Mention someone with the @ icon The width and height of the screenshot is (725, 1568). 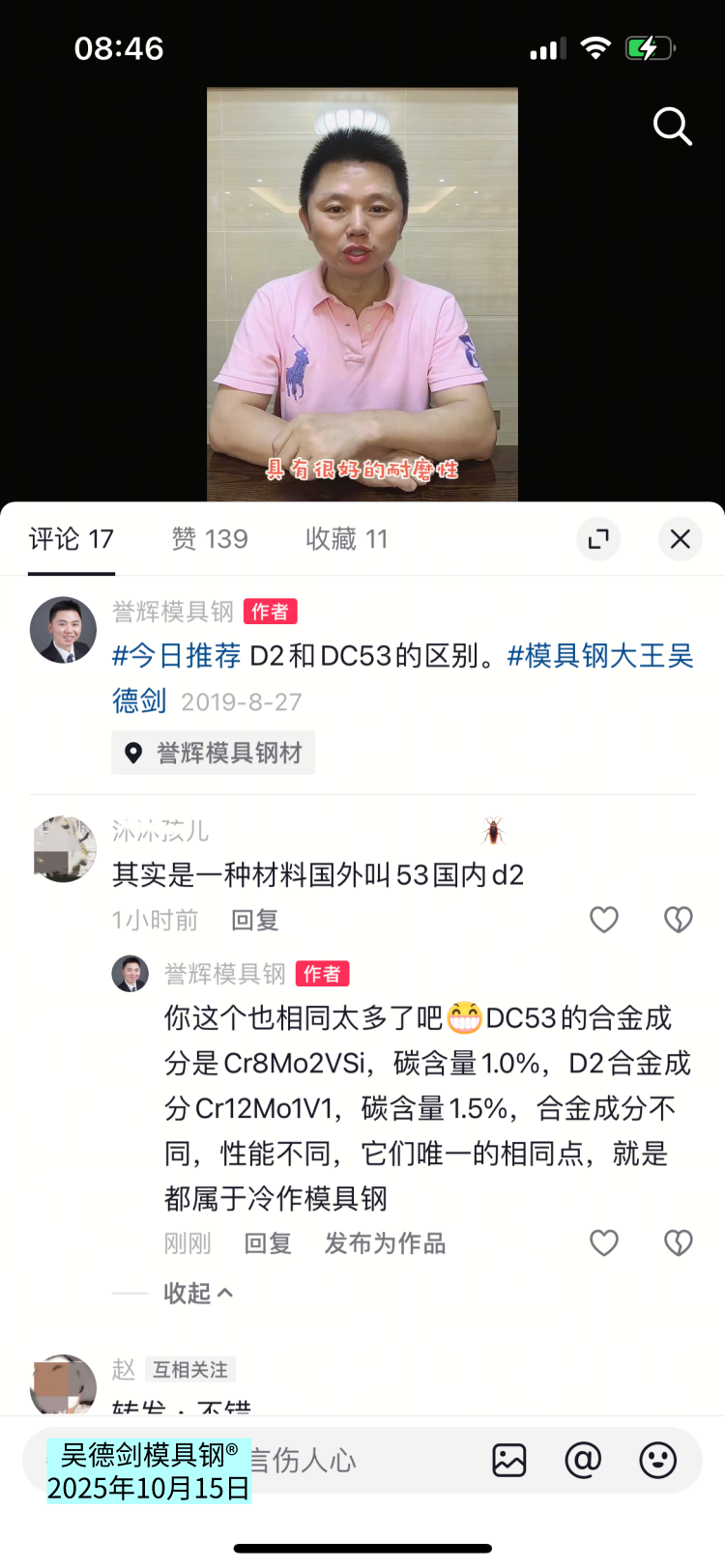(x=583, y=1460)
